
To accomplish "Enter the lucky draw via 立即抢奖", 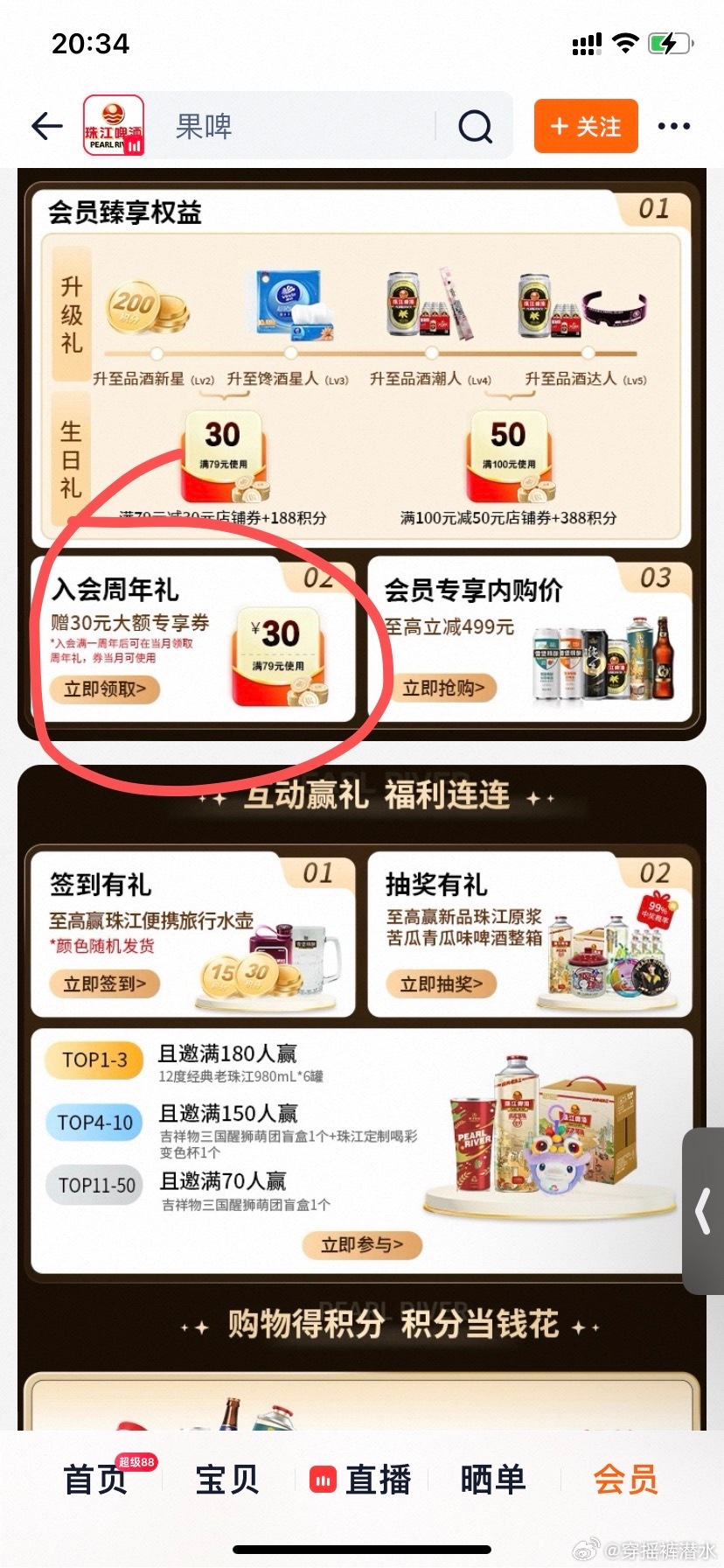I will [442, 984].
